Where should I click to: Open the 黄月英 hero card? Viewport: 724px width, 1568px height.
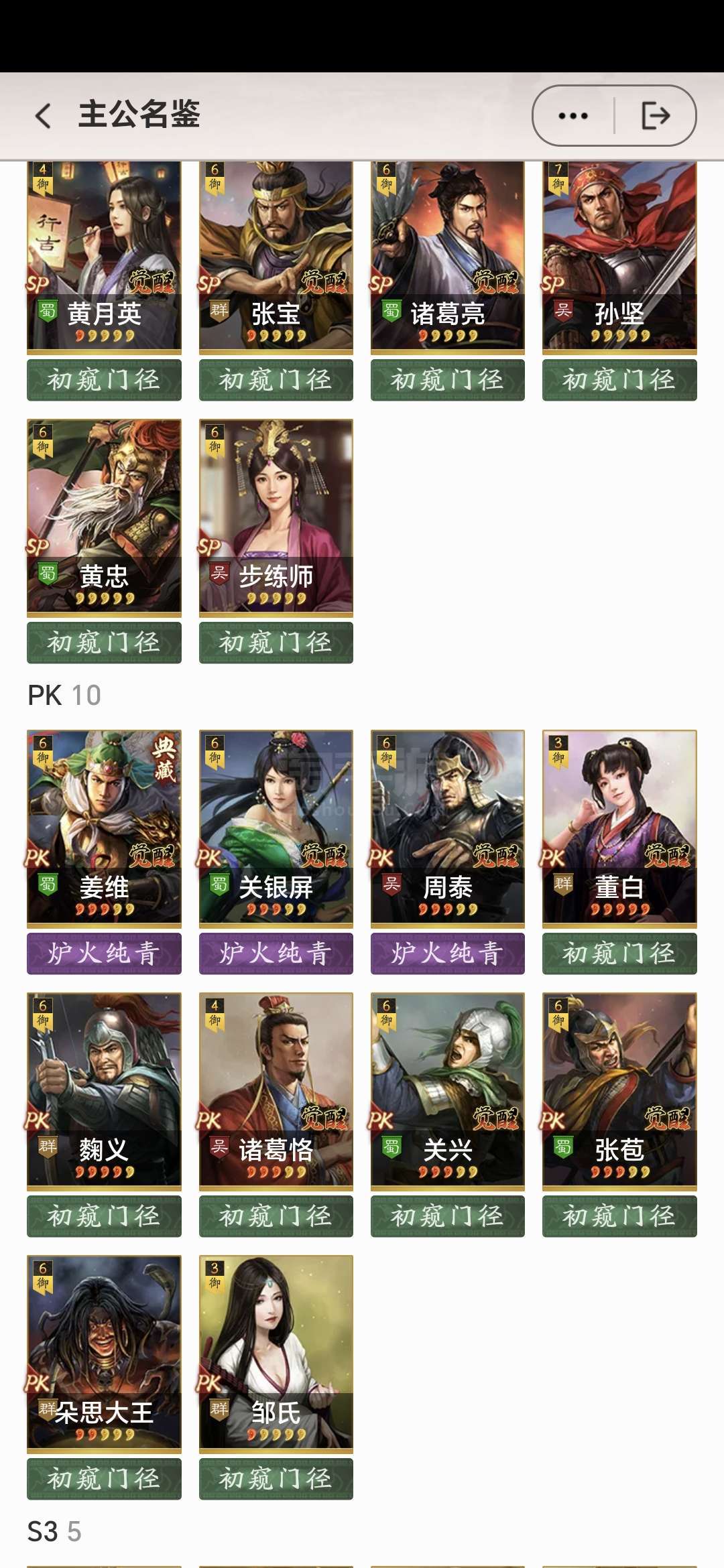104,258
